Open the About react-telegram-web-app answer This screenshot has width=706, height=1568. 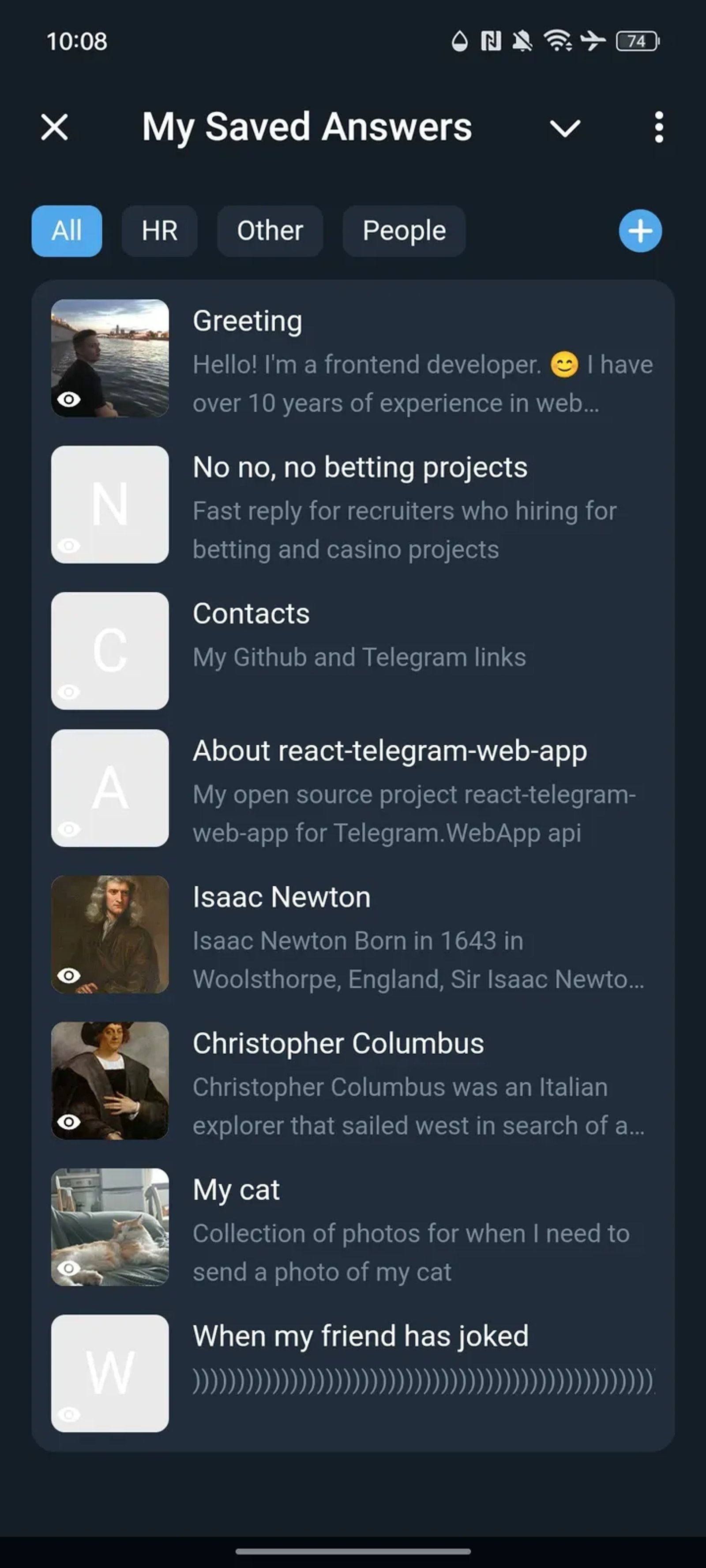pyautogui.click(x=390, y=788)
